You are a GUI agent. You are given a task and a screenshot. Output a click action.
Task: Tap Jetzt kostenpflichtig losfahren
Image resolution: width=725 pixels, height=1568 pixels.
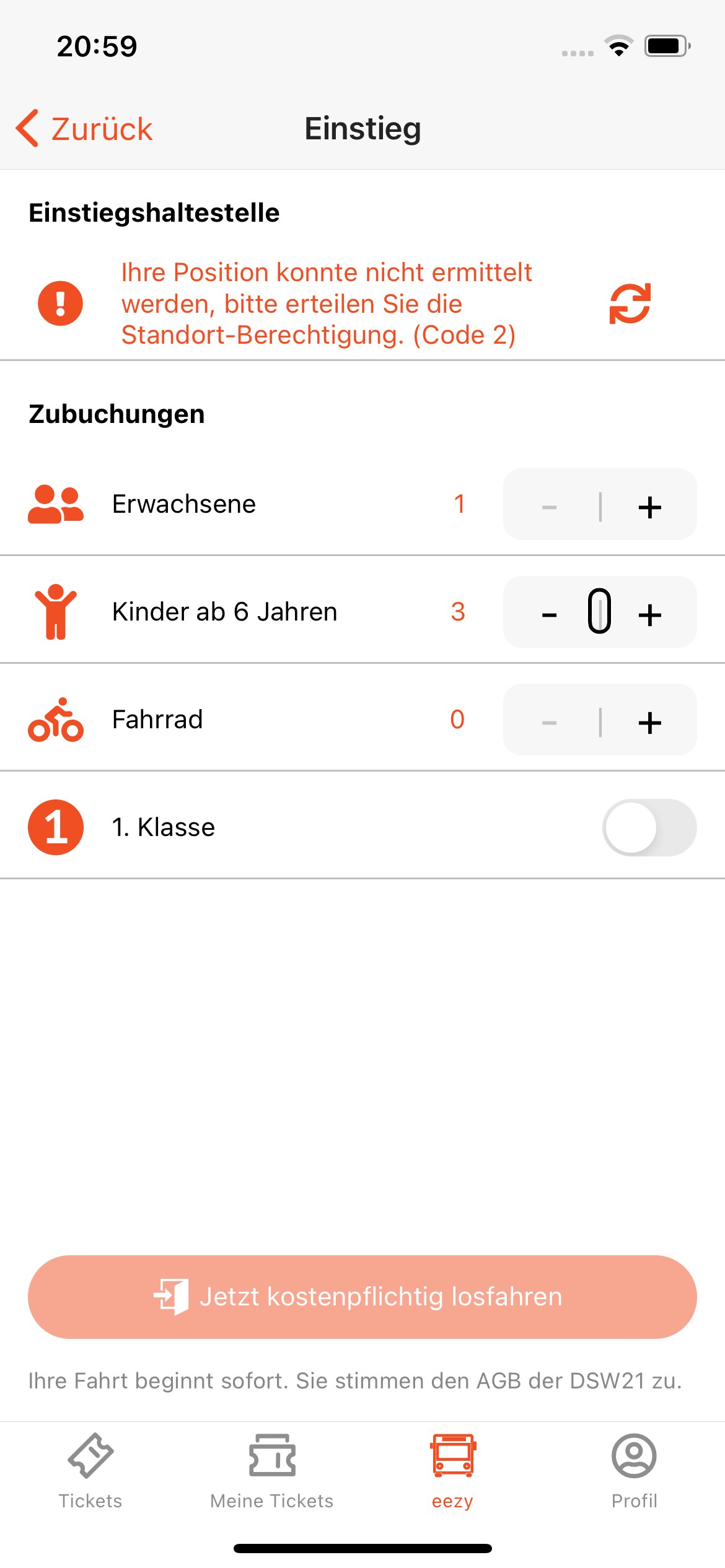click(362, 1297)
